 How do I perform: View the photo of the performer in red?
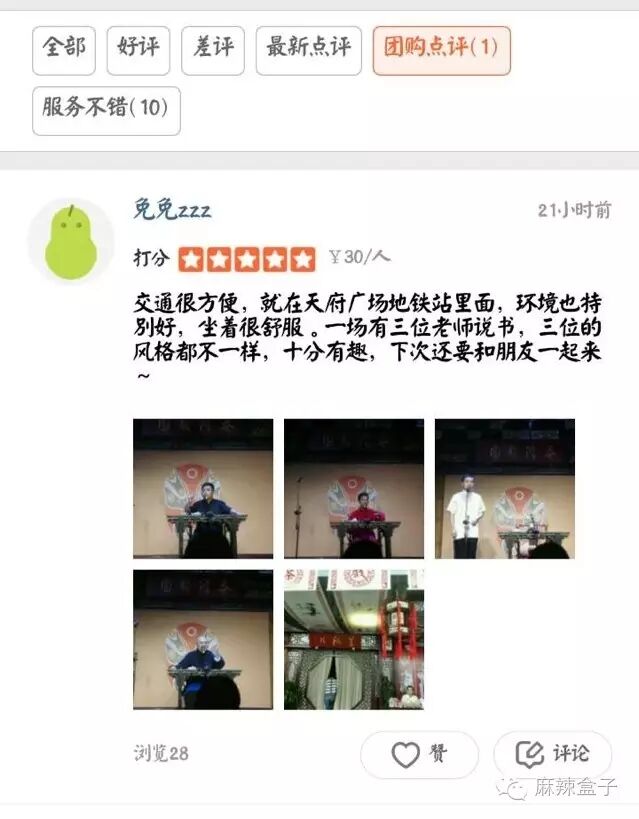[x=354, y=488]
